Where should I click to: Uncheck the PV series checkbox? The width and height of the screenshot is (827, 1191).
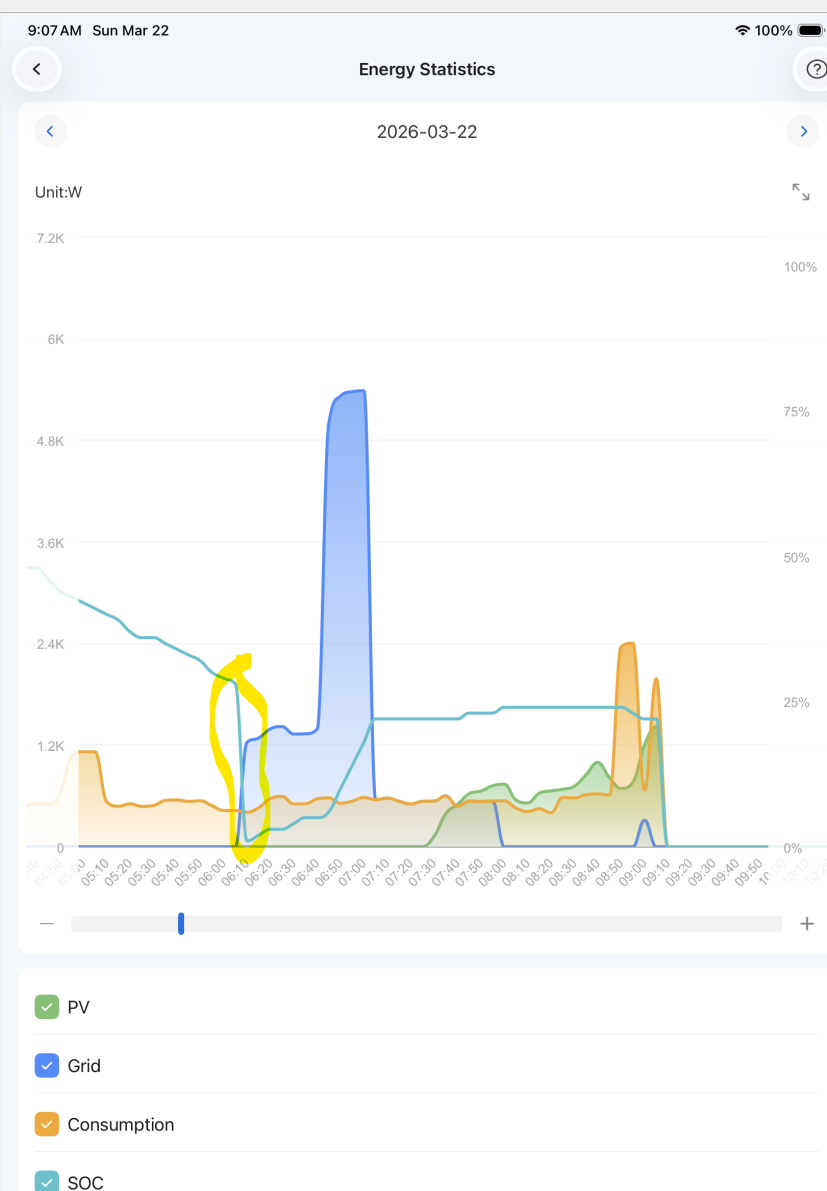point(47,1007)
